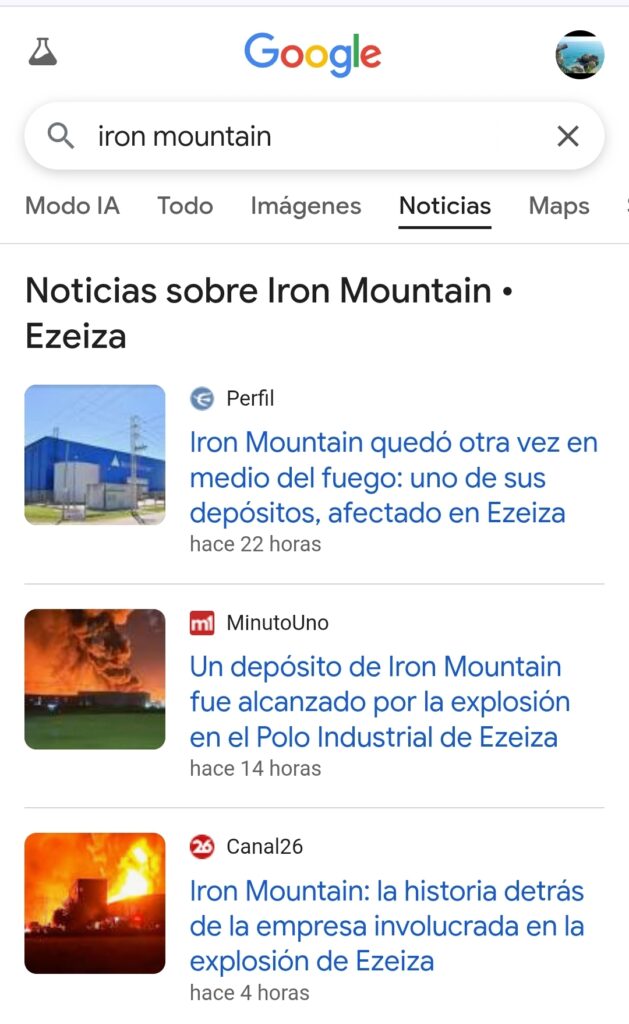Open the Perfil article about Iron Mountain
Screen dimensions: 629x1024
coord(393,477)
